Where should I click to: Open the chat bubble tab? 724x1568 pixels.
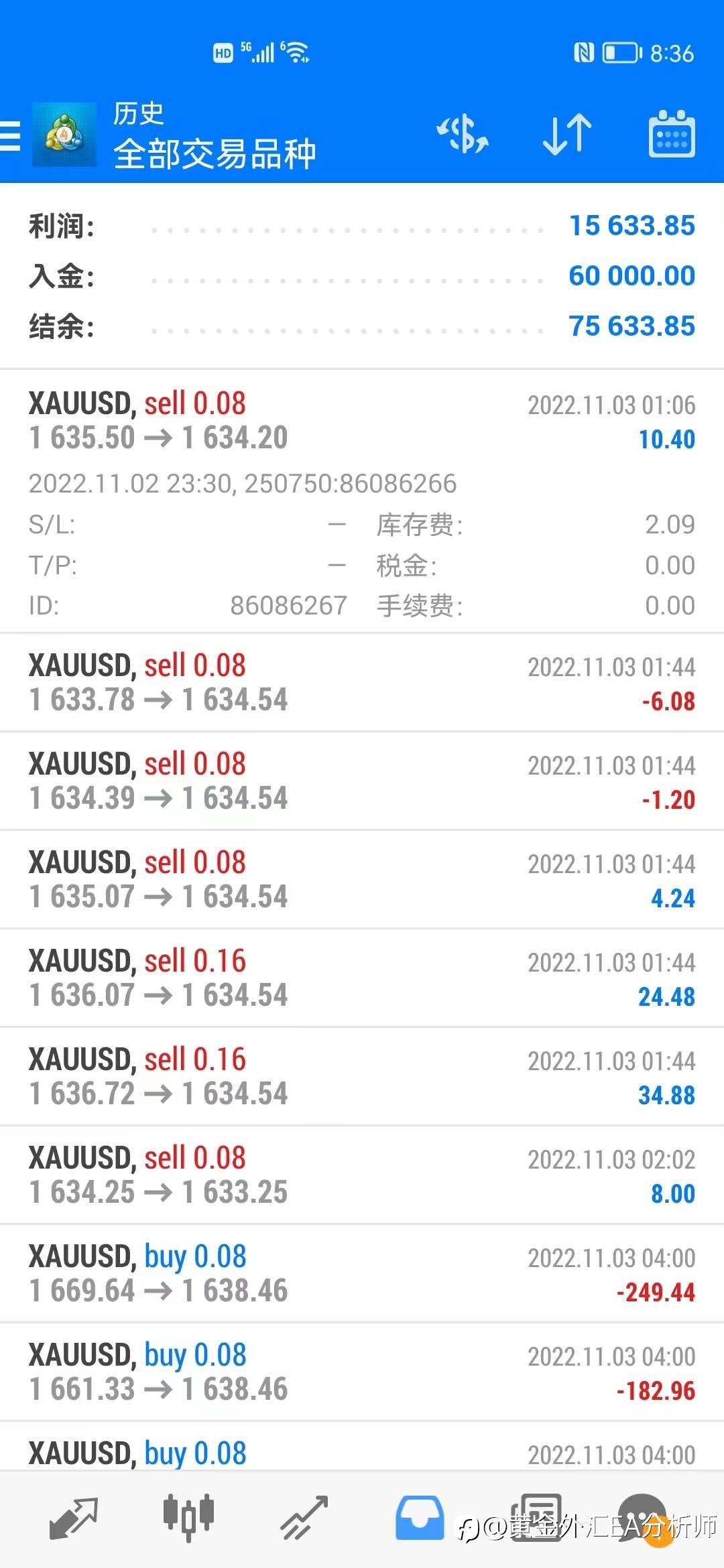tap(645, 1518)
